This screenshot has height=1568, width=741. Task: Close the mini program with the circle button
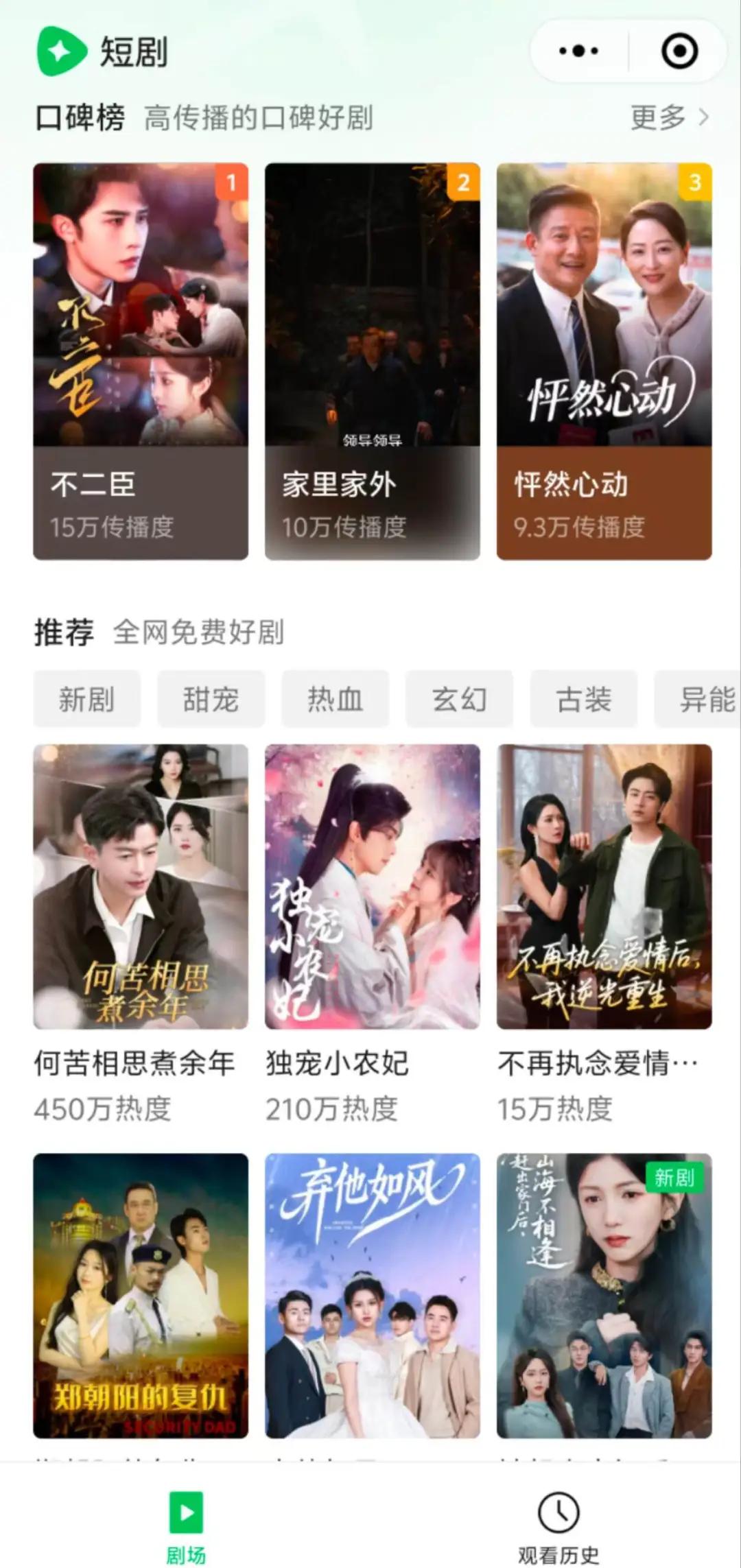[679, 51]
